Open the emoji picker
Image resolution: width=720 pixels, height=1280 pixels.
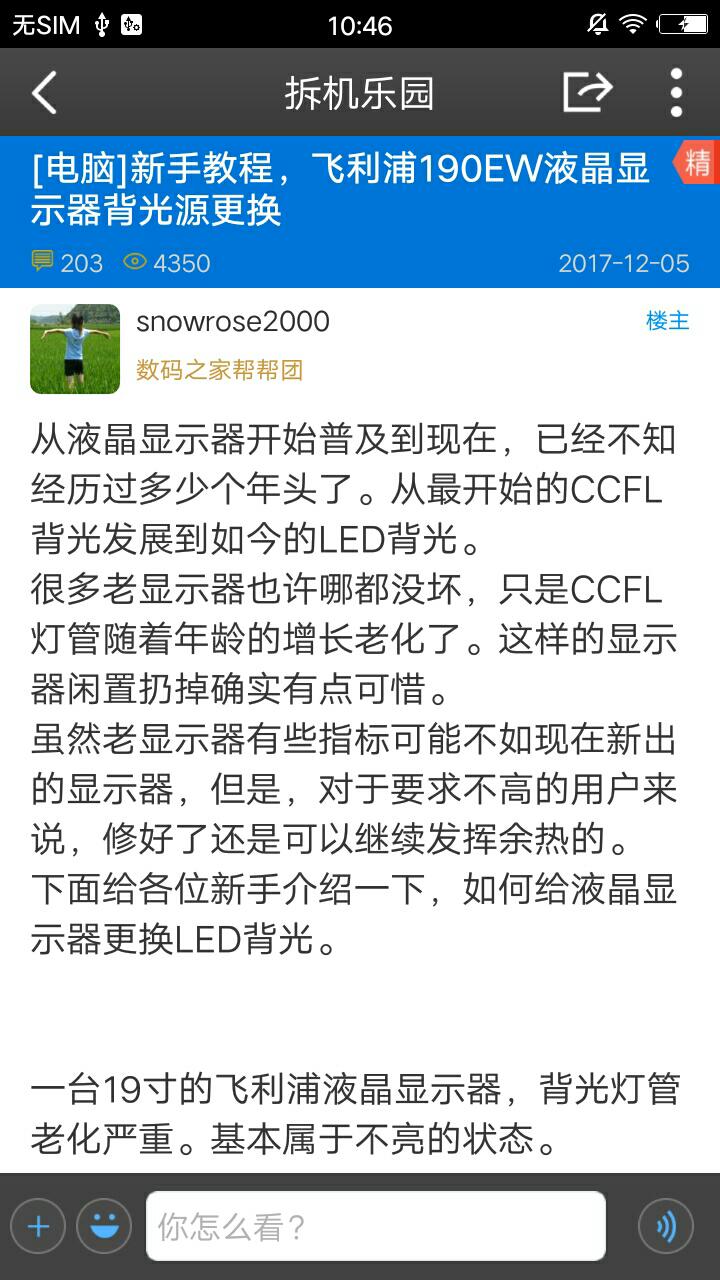104,1226
